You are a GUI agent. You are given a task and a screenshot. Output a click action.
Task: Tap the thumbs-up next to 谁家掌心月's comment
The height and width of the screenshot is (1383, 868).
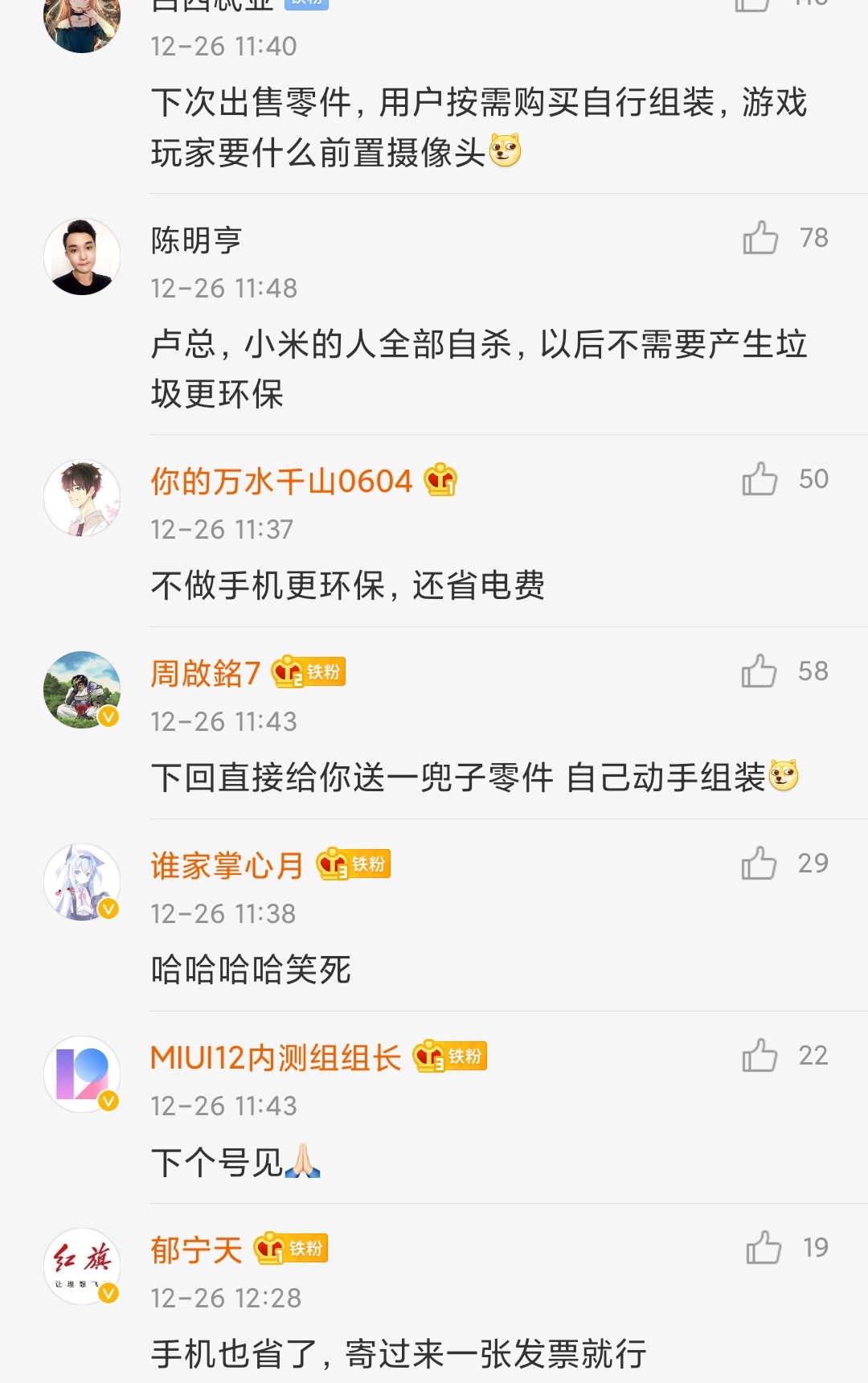tap(759, 862)
